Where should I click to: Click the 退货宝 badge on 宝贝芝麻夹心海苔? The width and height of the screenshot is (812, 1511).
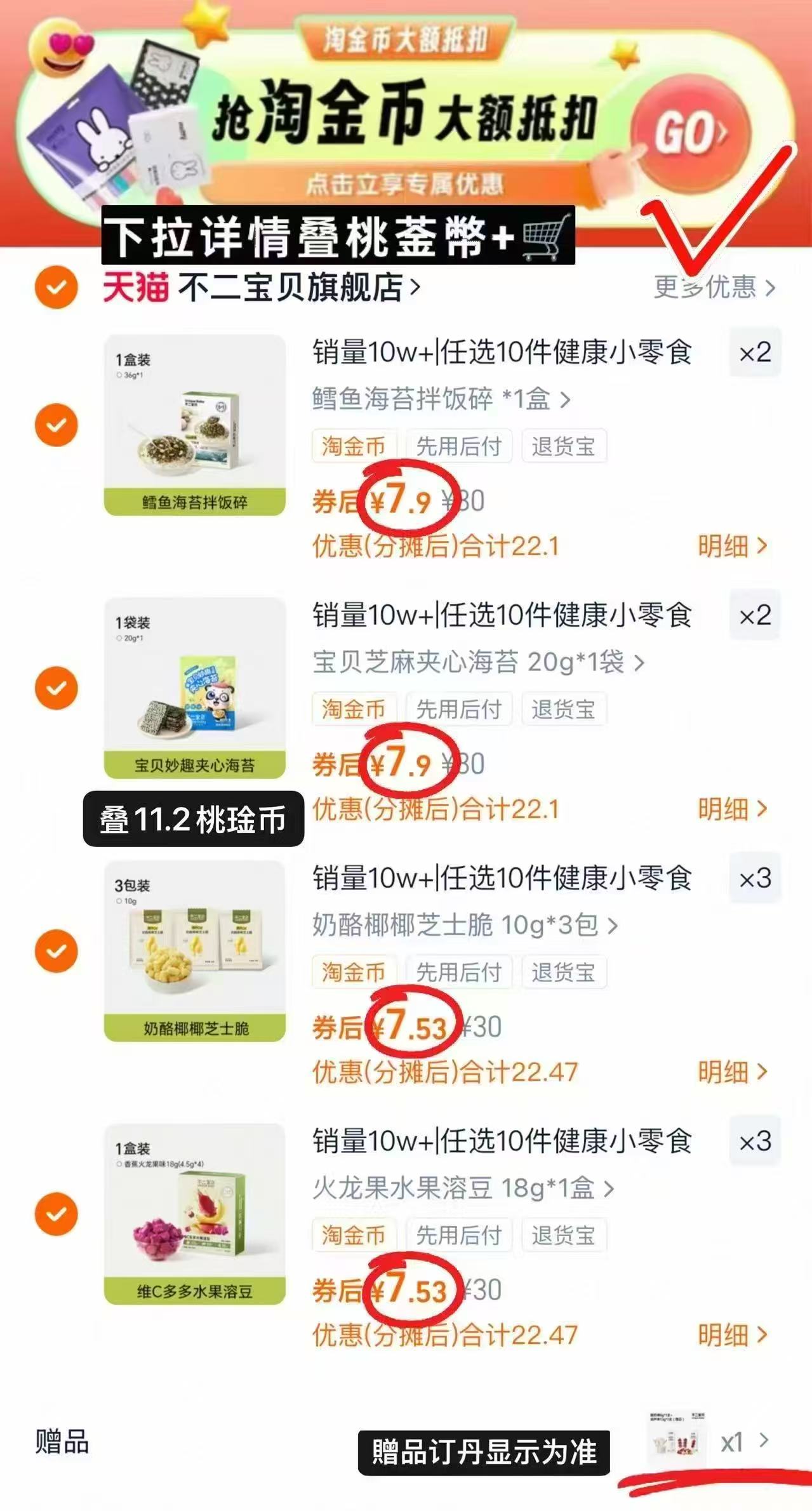(564, 709)
